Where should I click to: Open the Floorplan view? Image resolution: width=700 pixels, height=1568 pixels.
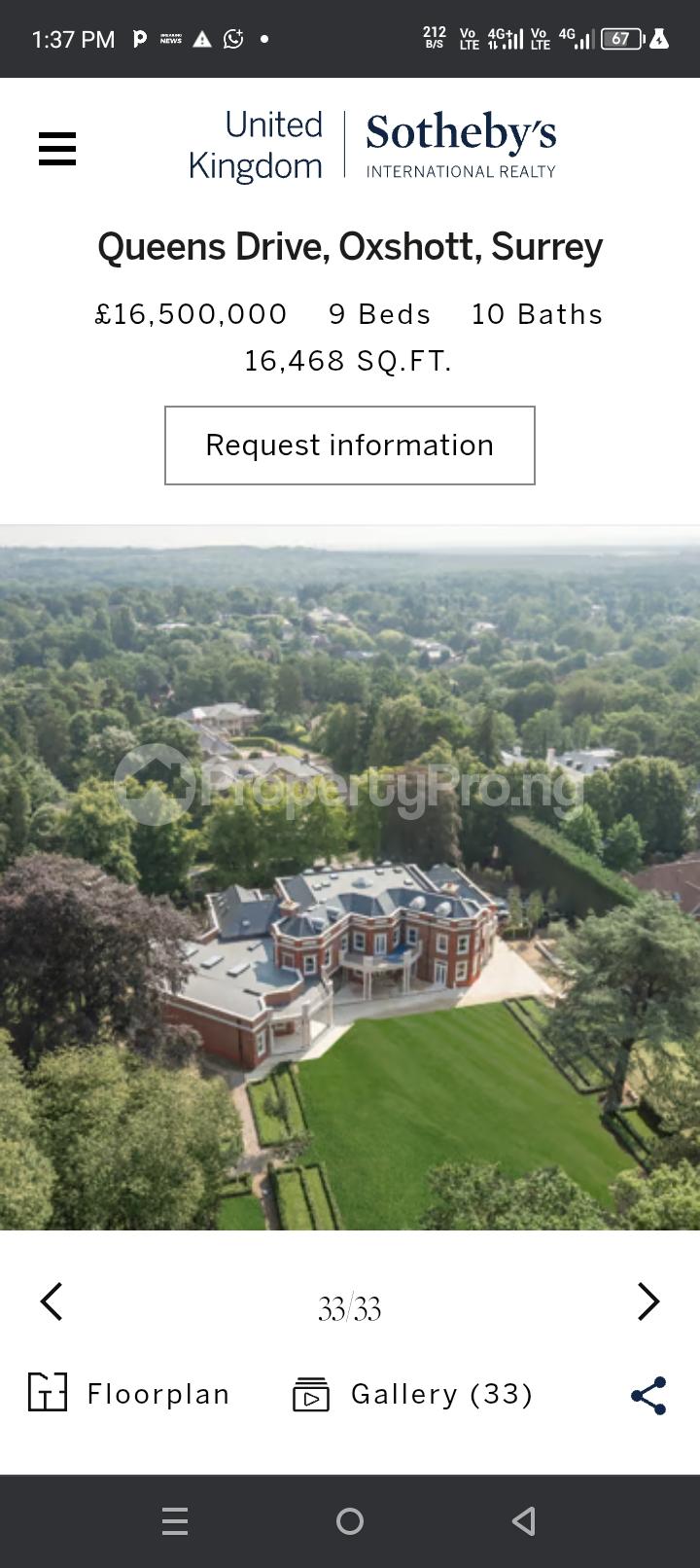pos(129,1394)
